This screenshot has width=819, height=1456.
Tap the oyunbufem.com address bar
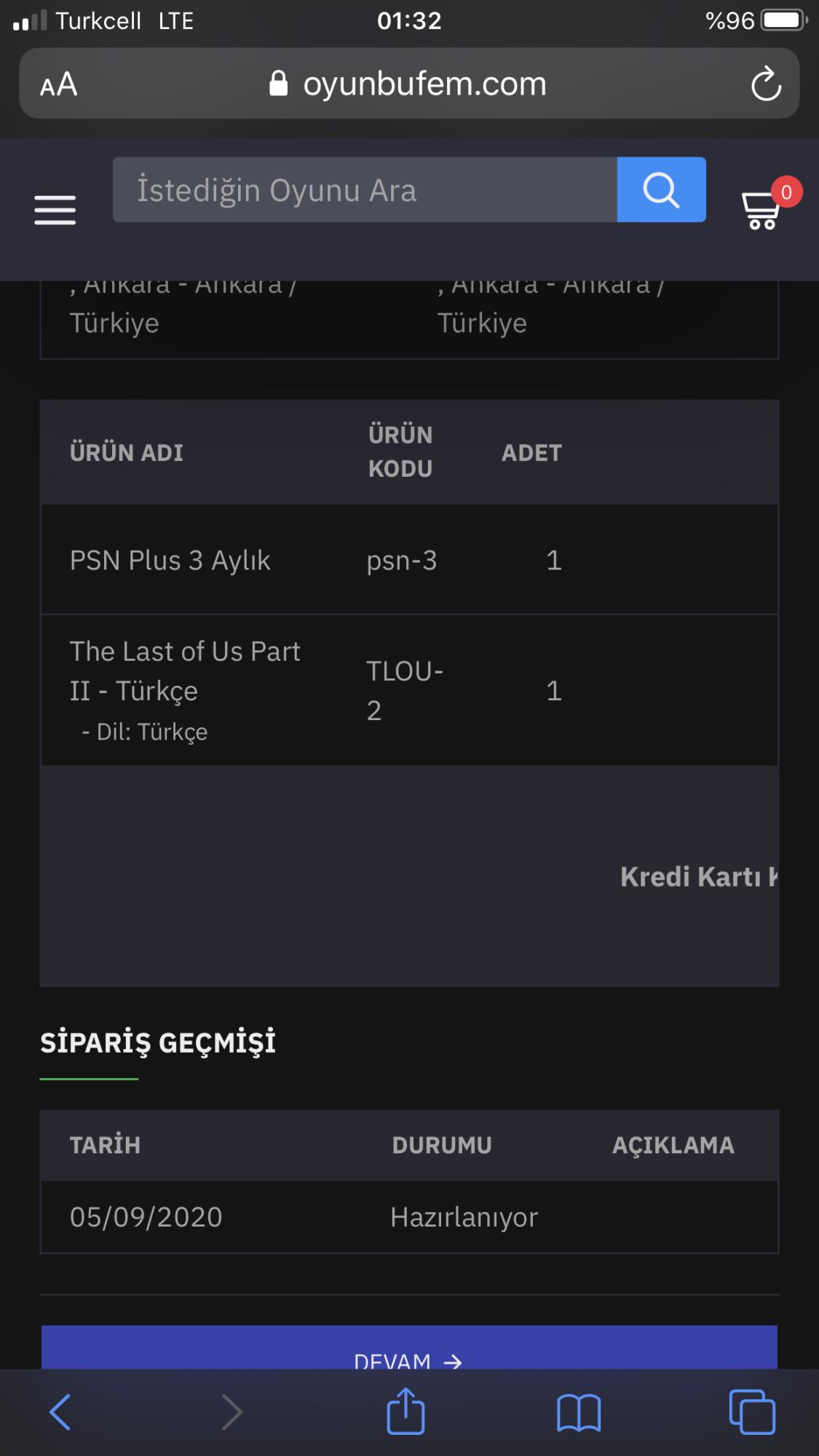tap(408, 84)
